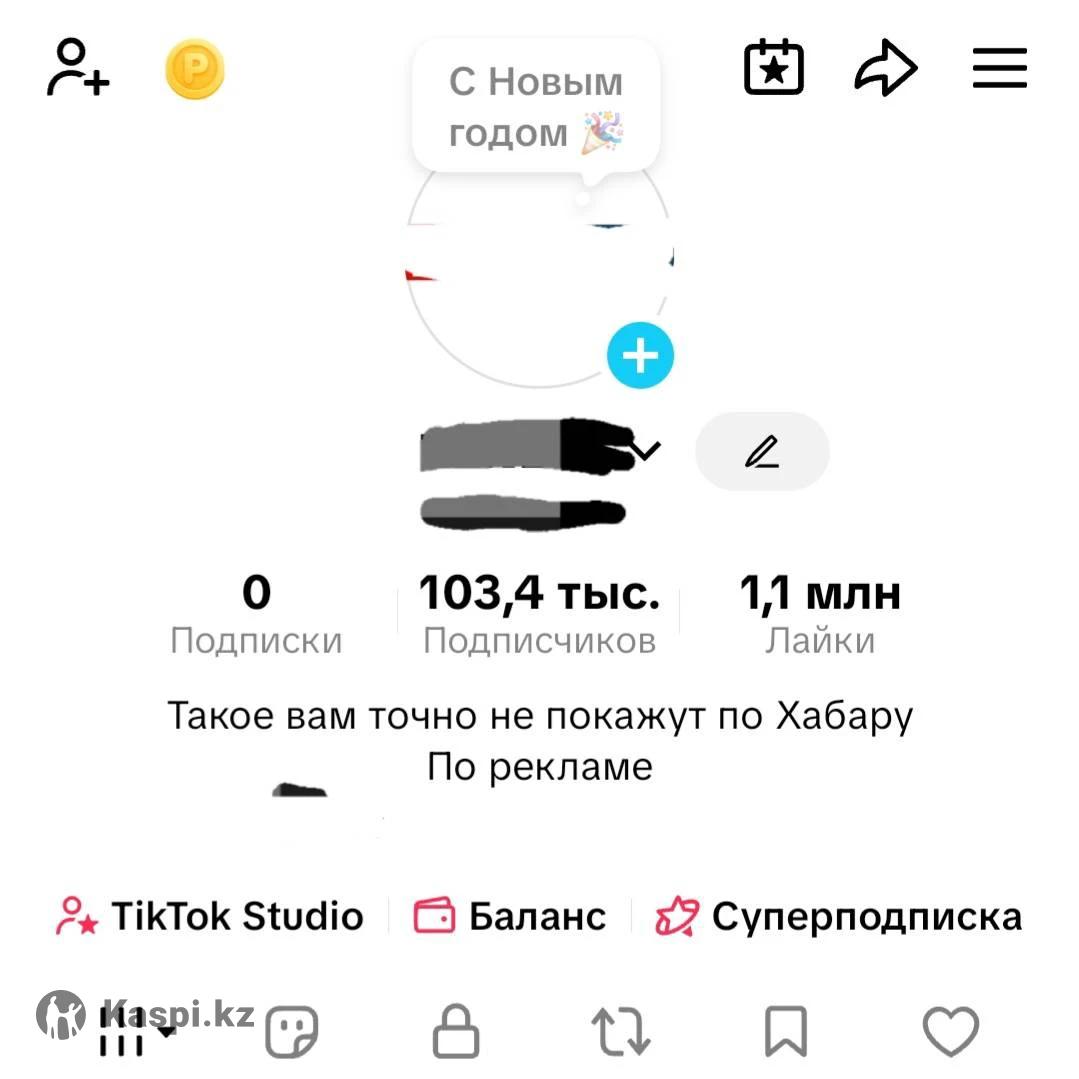Screen dimensions: 1079x1079
Task: Show the 1,1 млн Лайки details
Action: point(820,614)
